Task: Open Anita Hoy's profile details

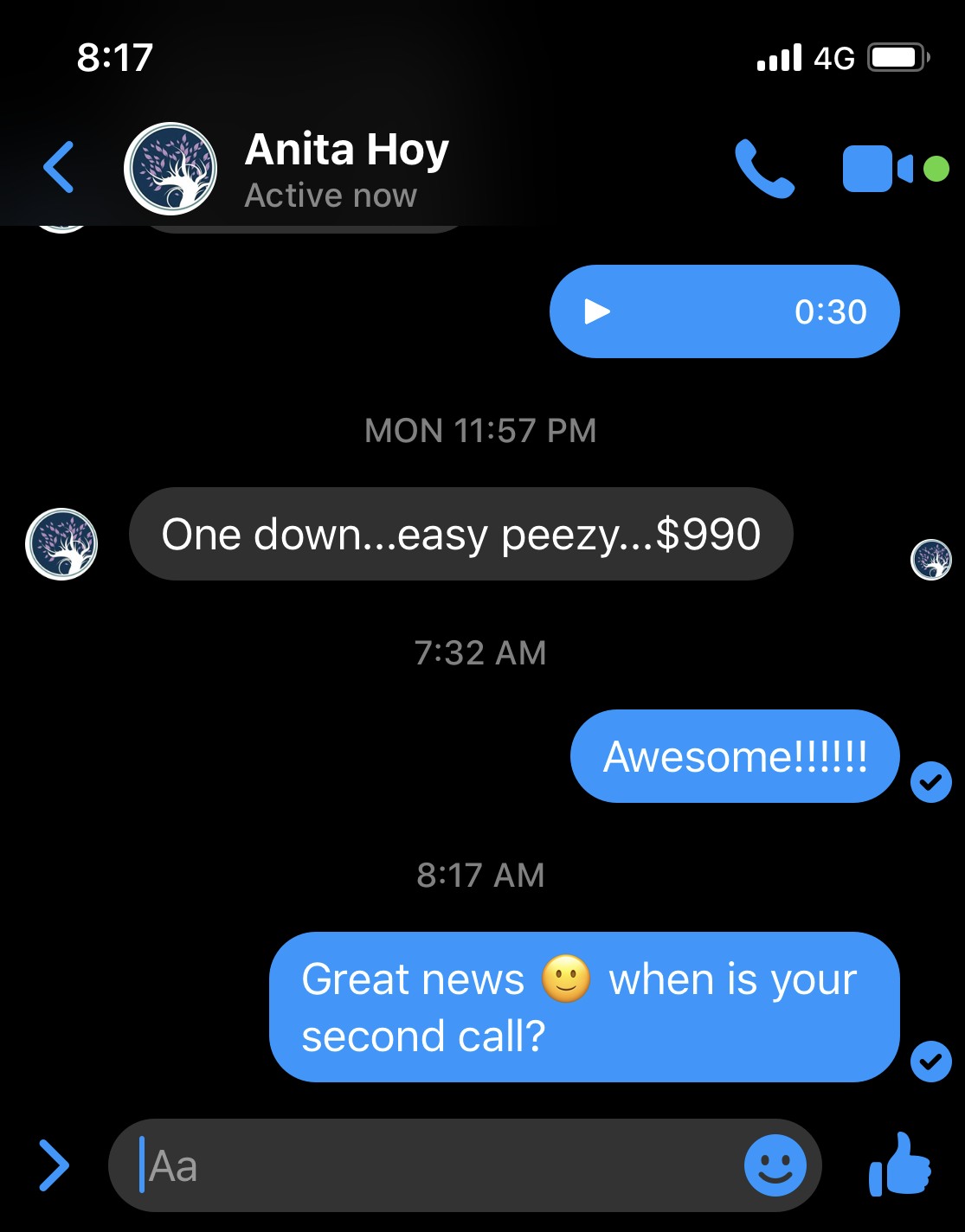Action: pos(346,170)
